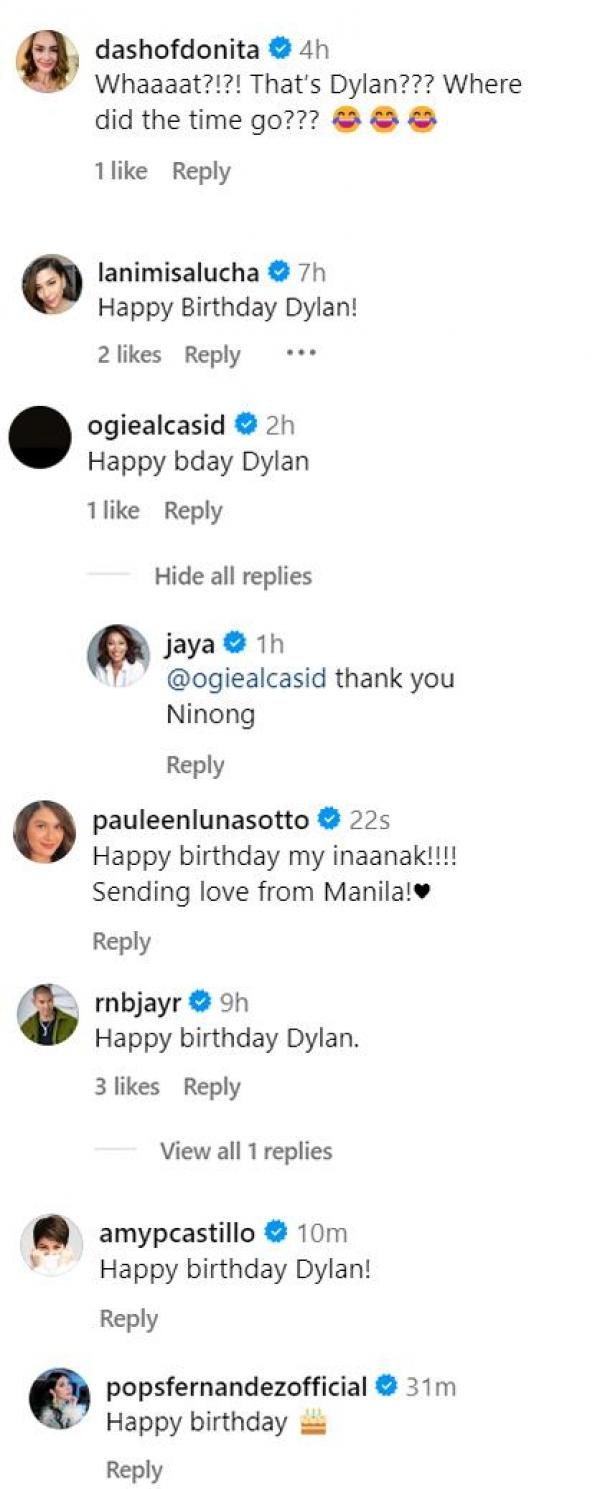Open jaya's profile from her username

point(190,643)
